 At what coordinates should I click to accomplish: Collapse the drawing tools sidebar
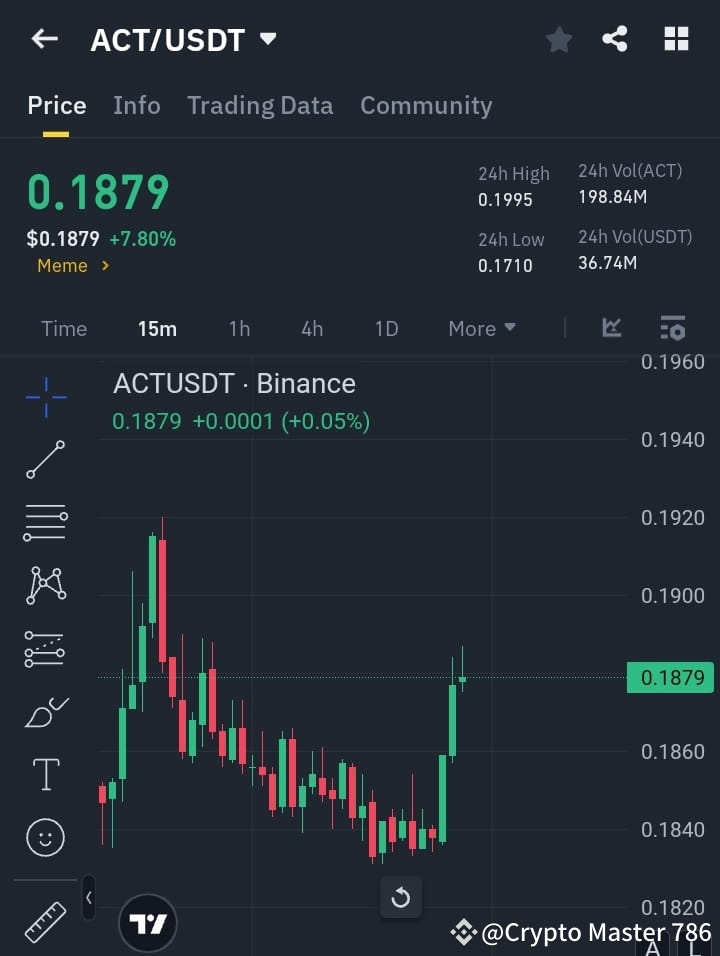coord(88,898)
